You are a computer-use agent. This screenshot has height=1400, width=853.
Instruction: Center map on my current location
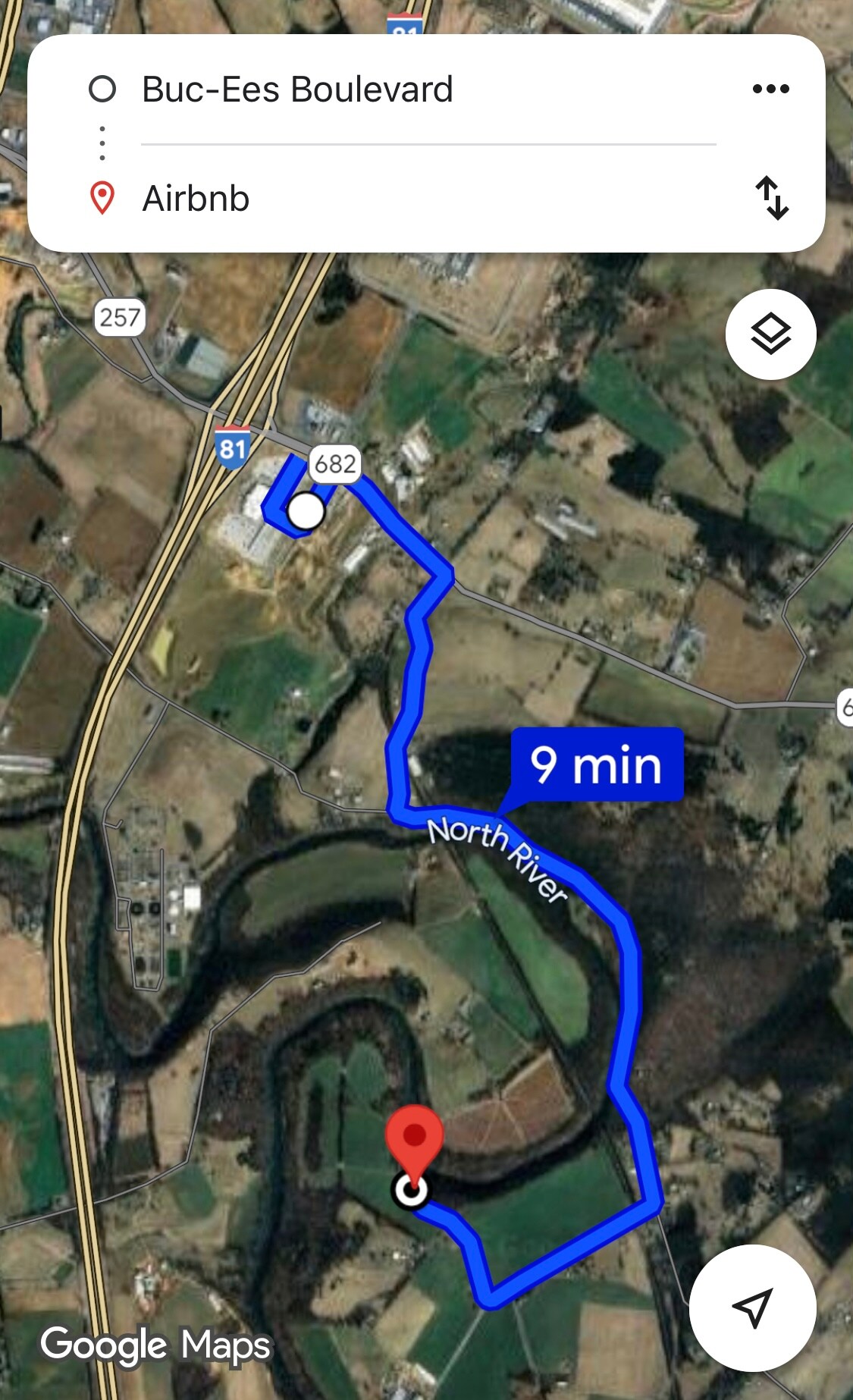[x=752, y=1307]
